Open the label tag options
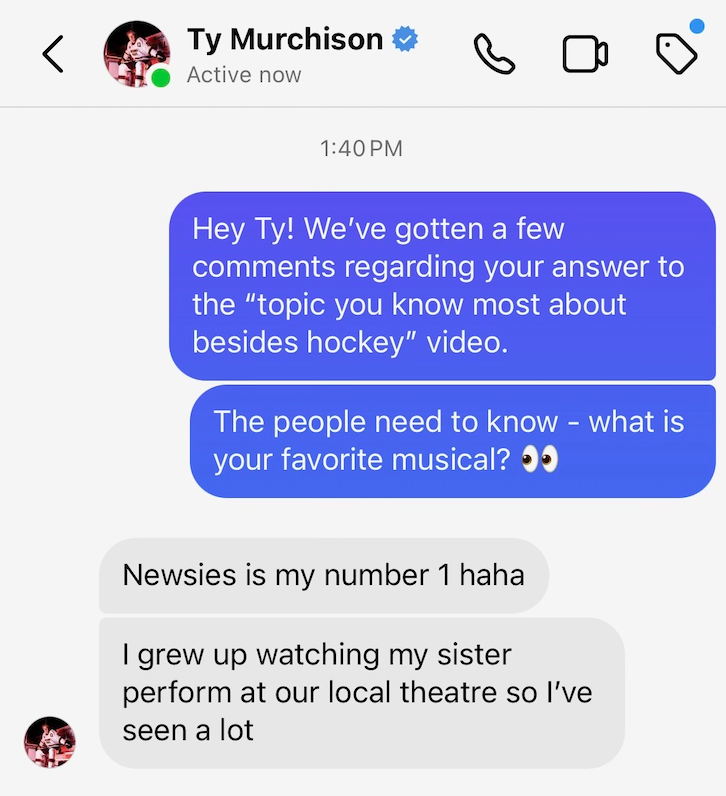Viewport: 726px width, 796px height. click(x=677, y=53)
